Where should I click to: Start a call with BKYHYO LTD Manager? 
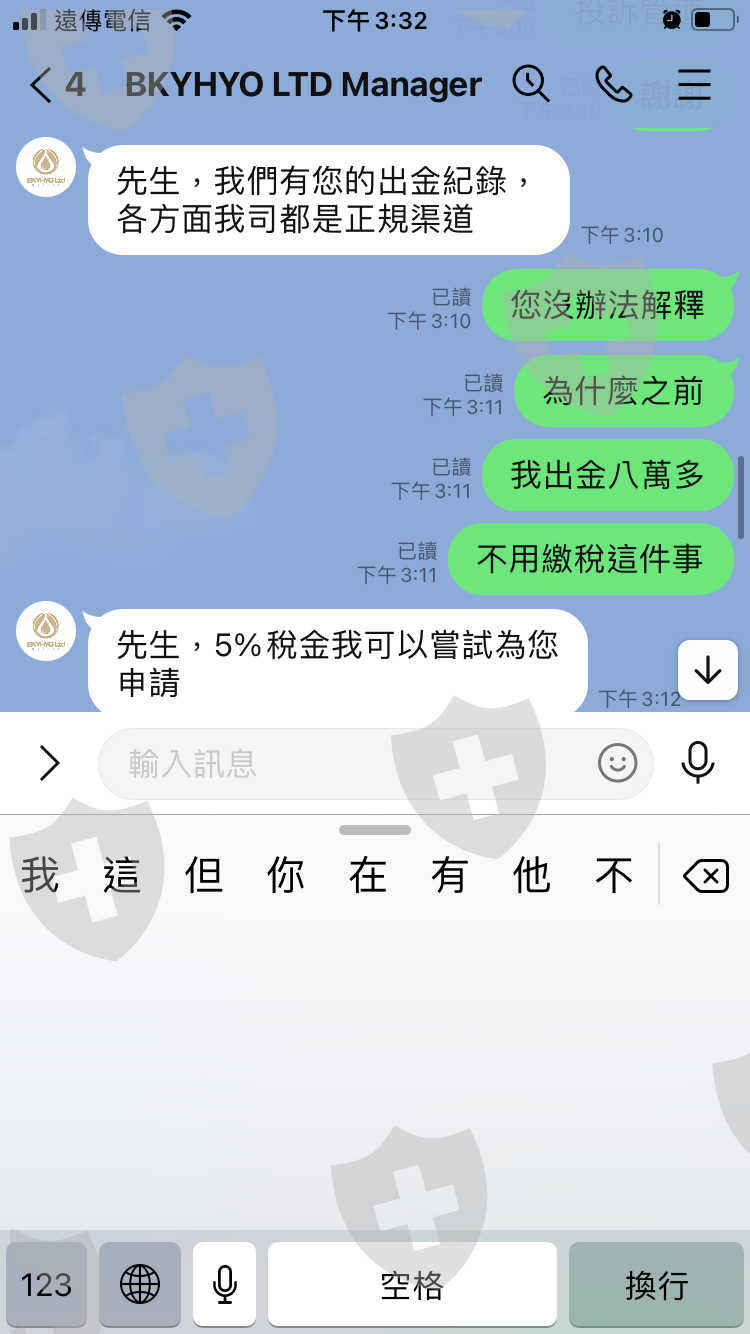pyautogui.click(x=613, y=85)
